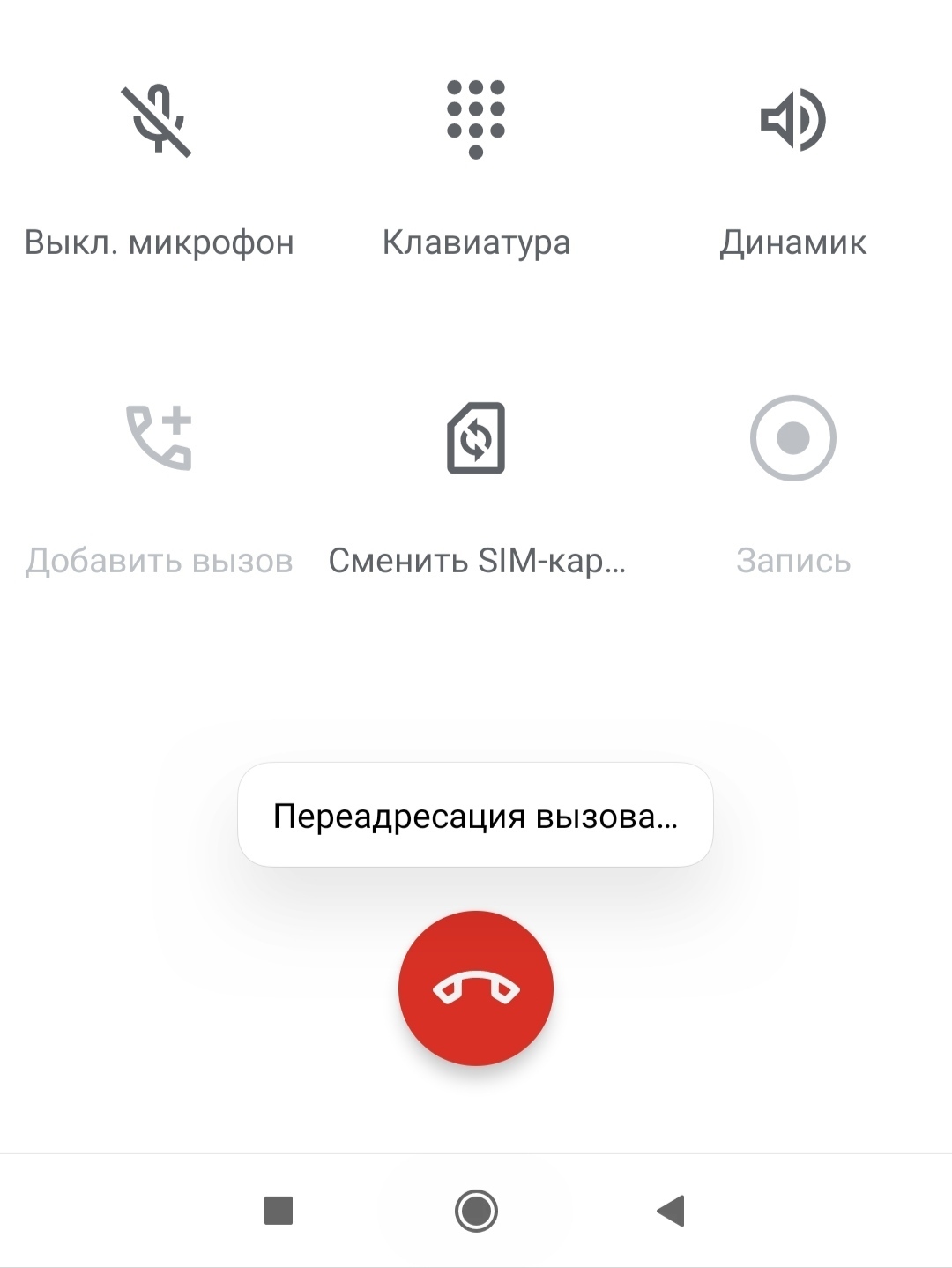Screen dimensions: 952x1268
Task: Turn on the speaker (Динамик)
Action: point(792,120)
